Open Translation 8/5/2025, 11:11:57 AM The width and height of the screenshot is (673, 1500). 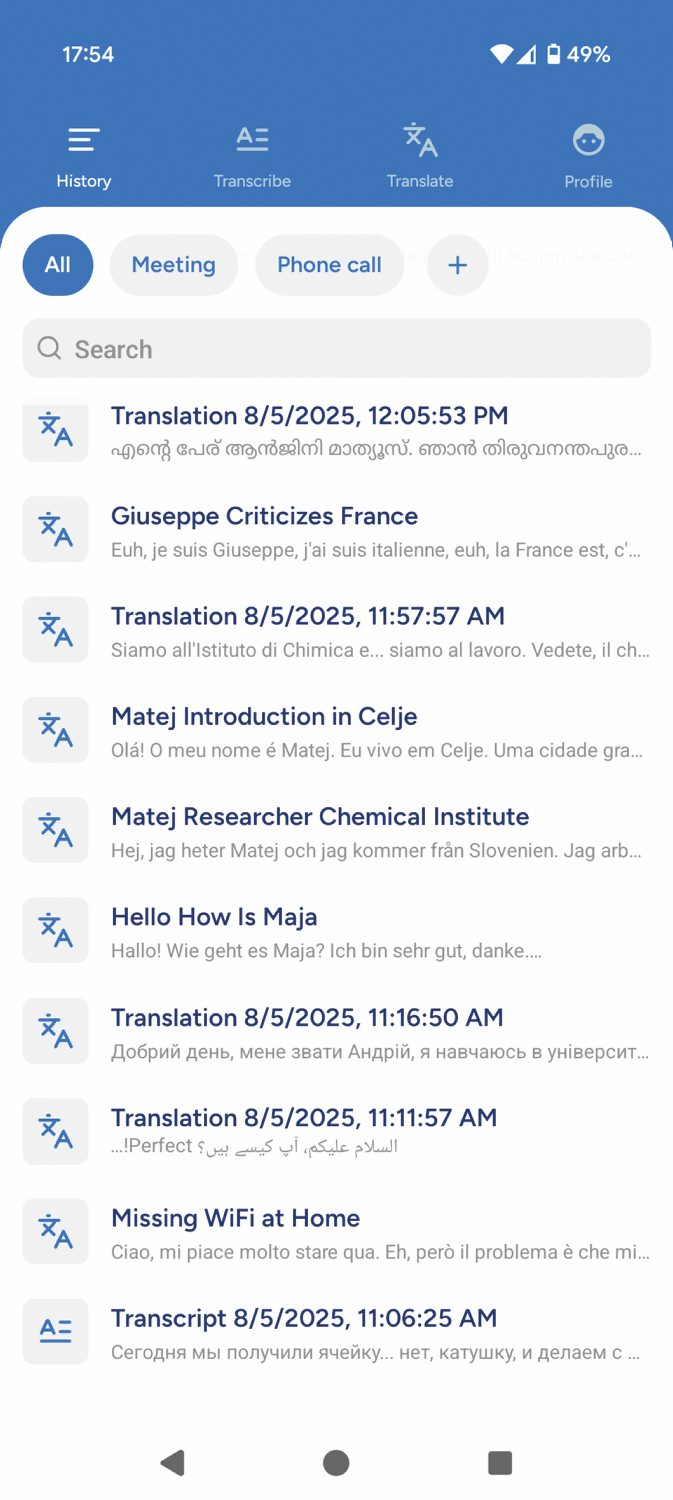point(337,1132)
